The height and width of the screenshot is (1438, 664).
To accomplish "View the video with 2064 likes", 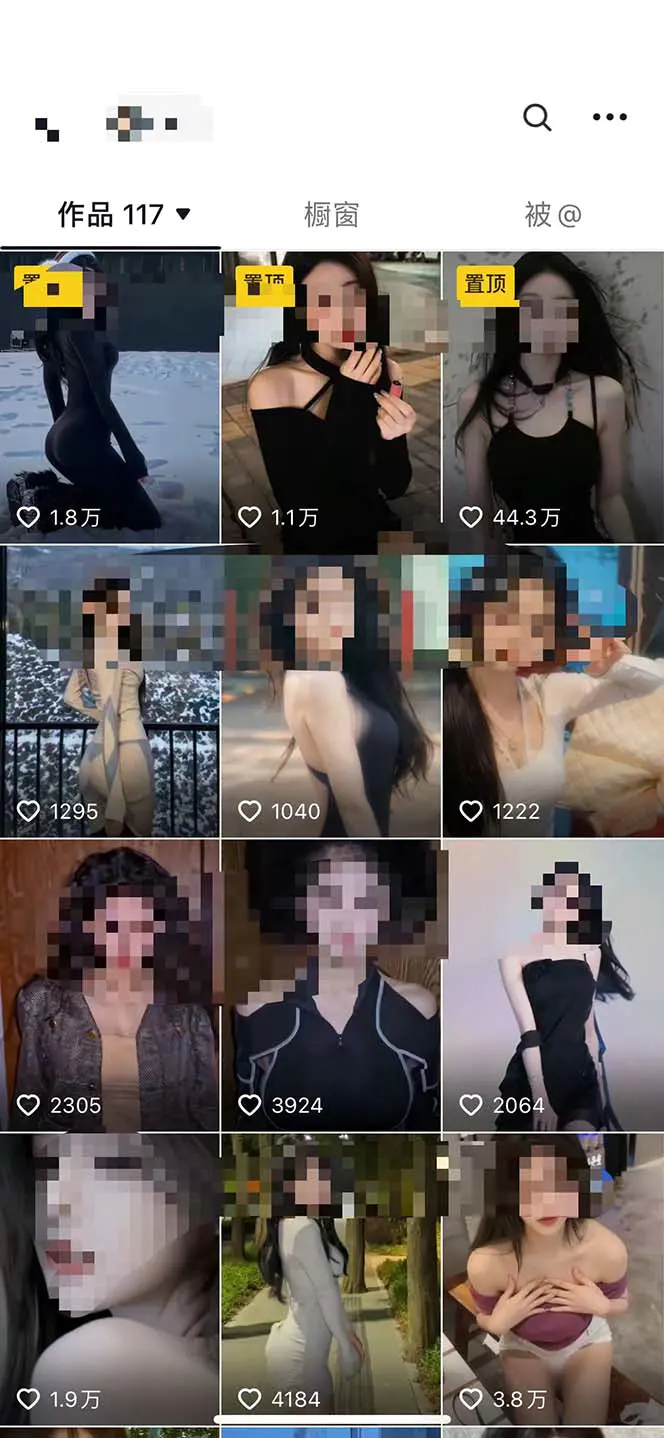I will tap(553, 985).
